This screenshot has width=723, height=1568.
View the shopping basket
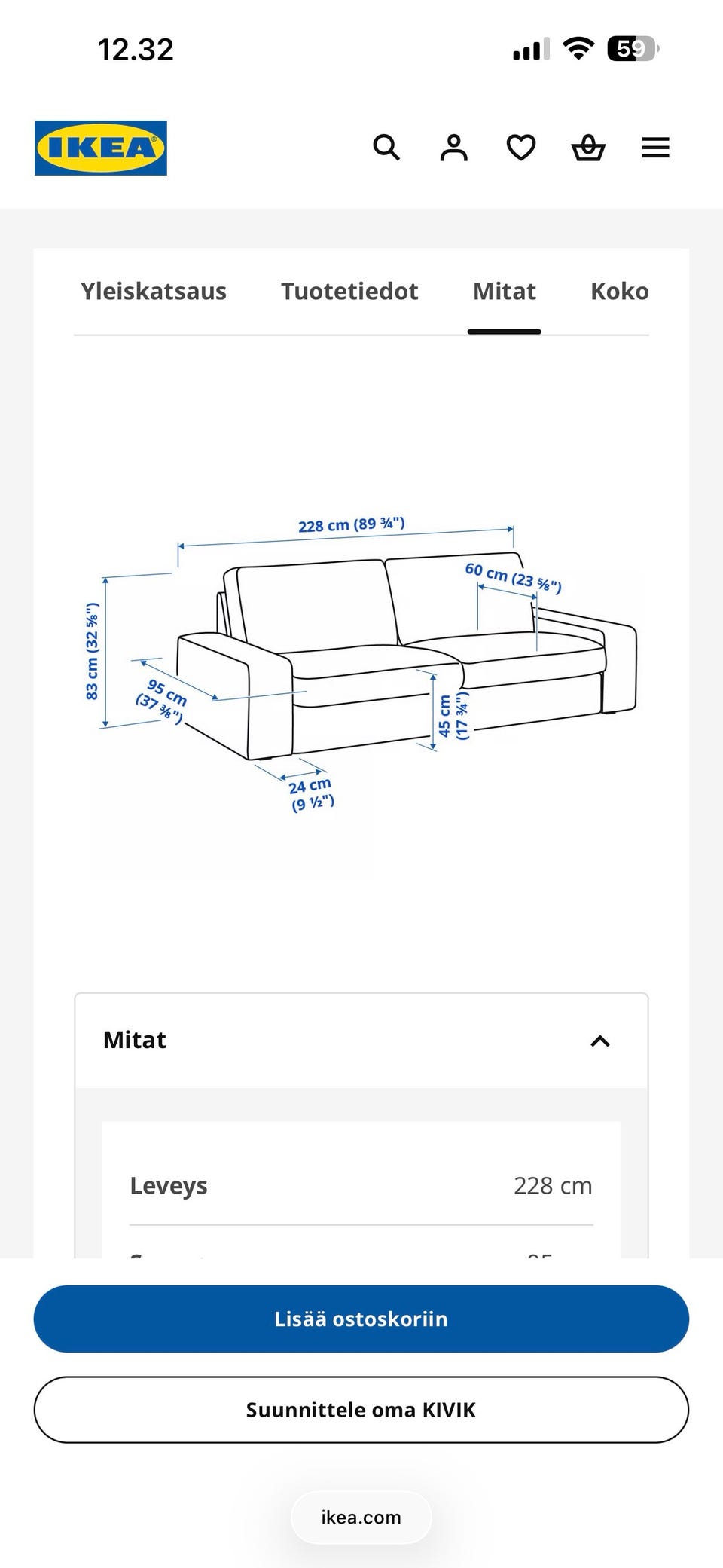588,148
